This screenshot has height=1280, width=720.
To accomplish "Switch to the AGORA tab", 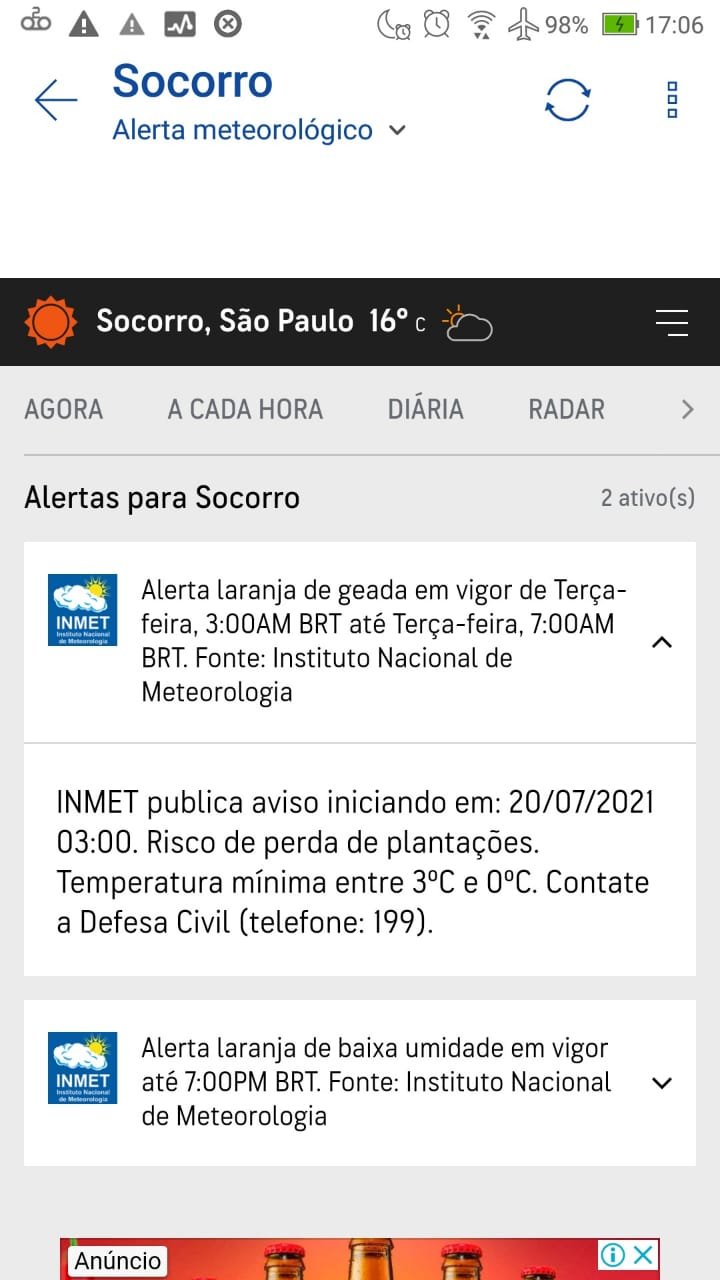I will tap(64, 409).
